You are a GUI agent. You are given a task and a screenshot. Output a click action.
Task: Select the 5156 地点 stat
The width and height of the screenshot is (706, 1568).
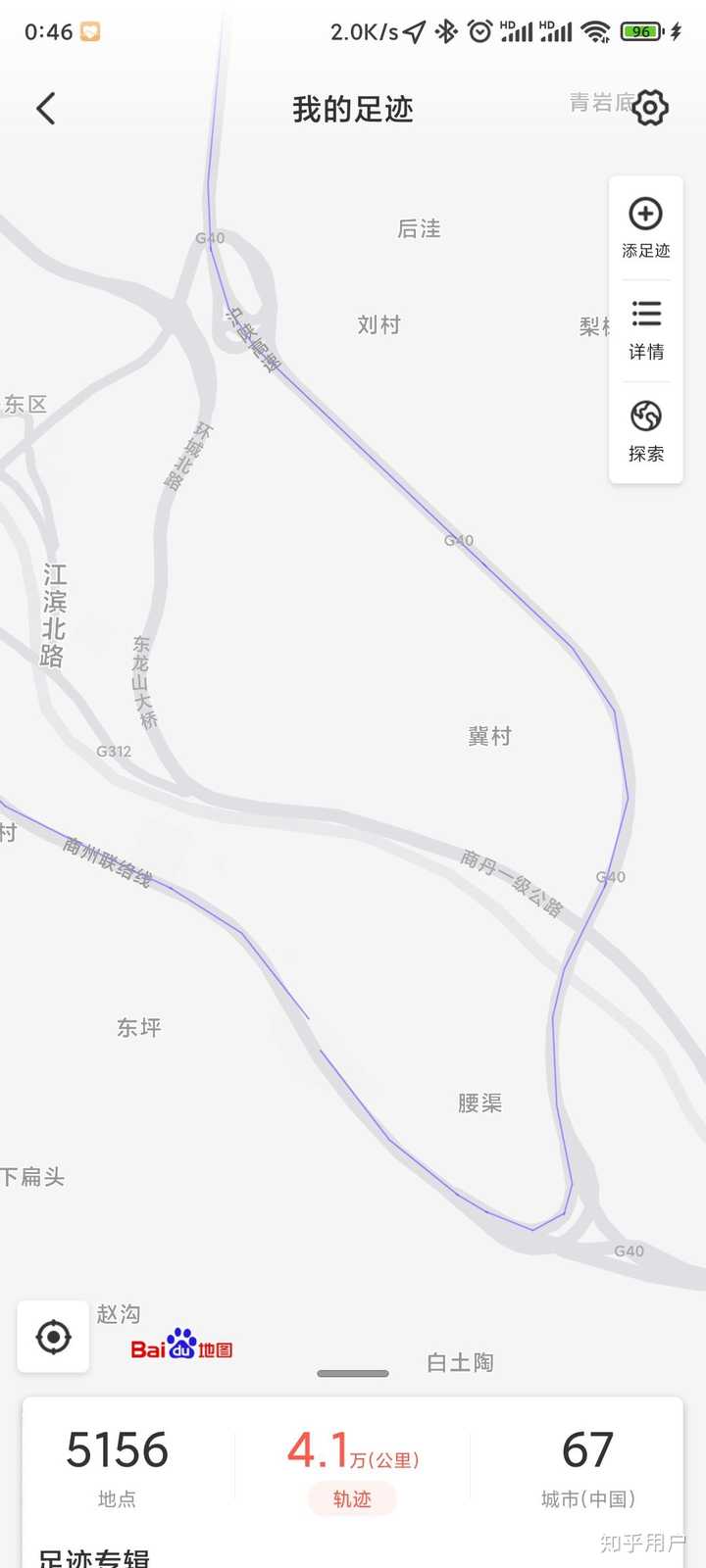pyautogui.click(x=118, y=1465)
